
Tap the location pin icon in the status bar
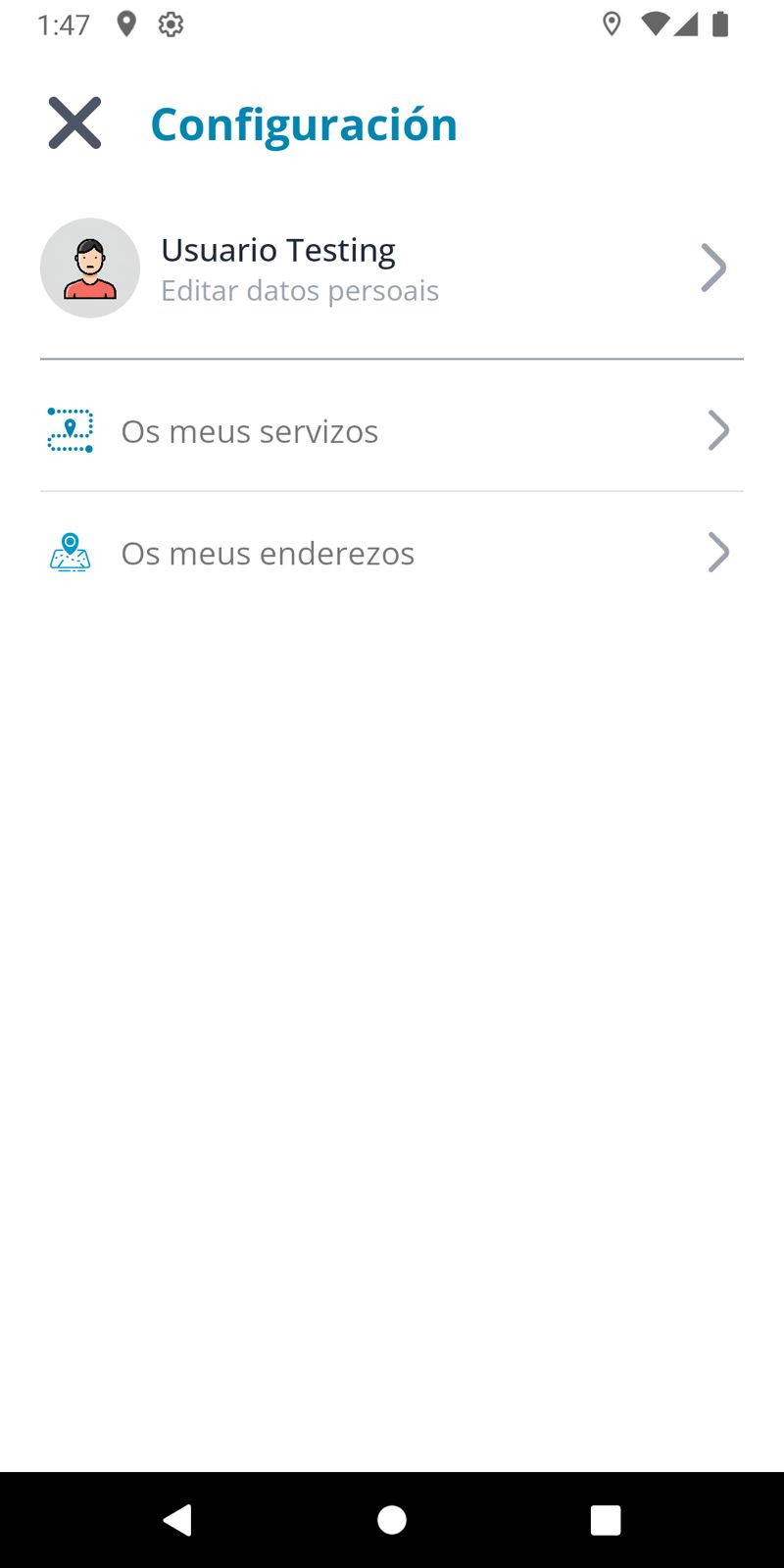click(x=125, y=24)
